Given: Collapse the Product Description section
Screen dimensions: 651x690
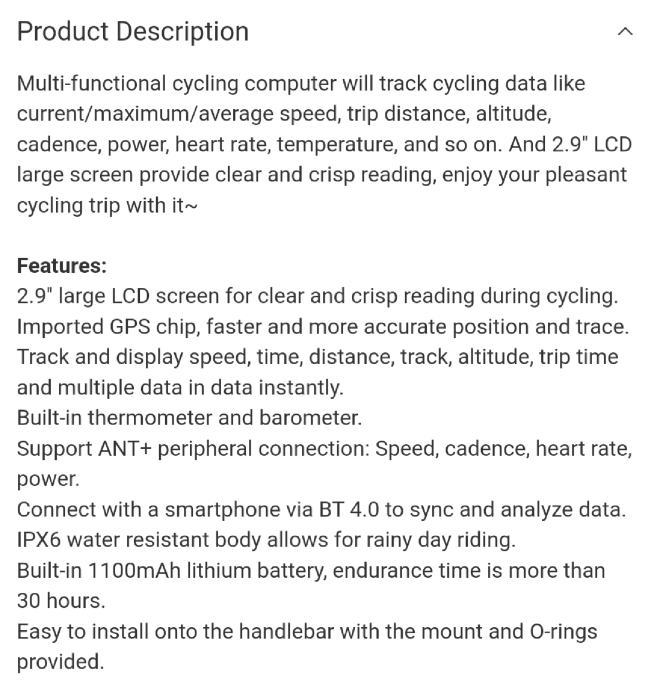Looking at the screenshot, I should coord(625,32).
